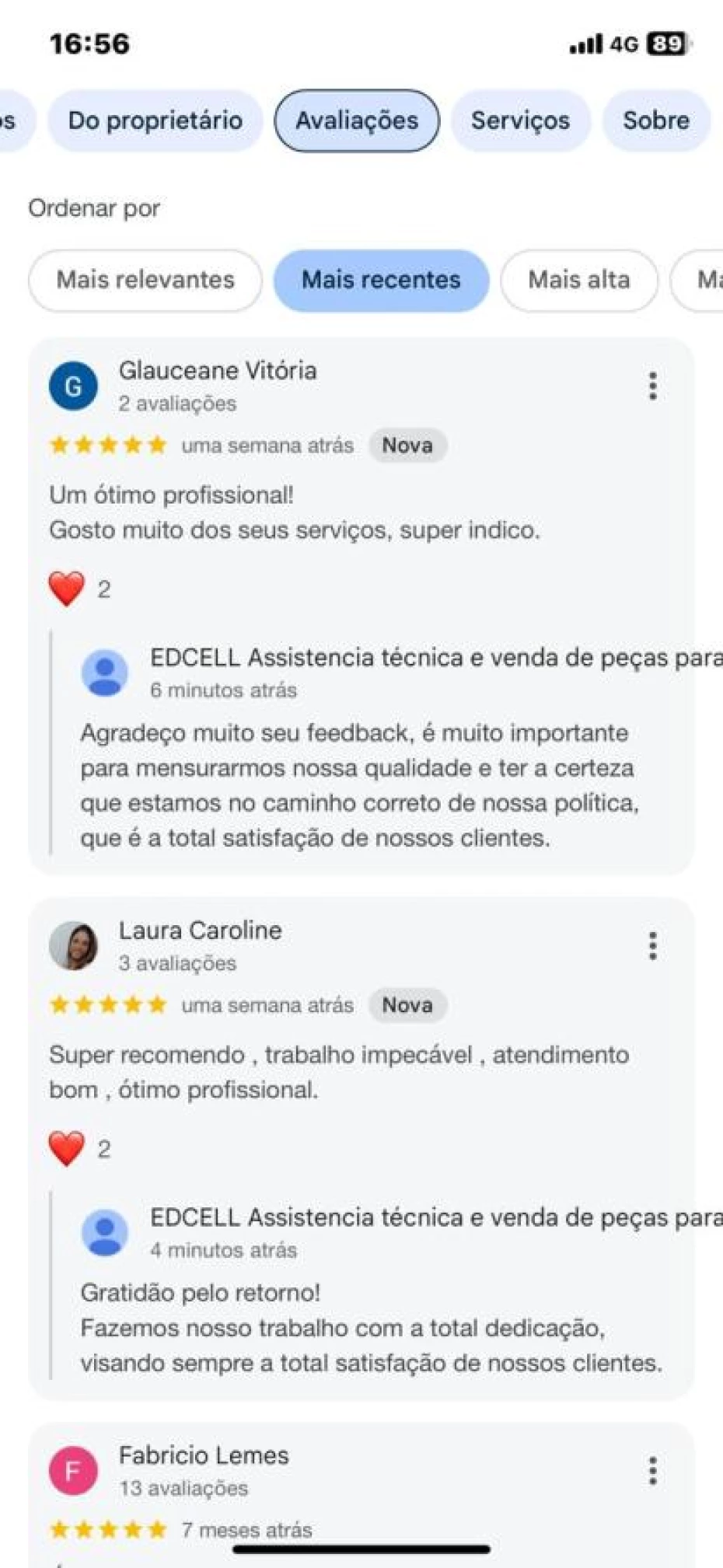Viewport: 723px width, 1568px height.
Task: Open options menu on Laura Caroline's review
Action: [653, 945]
